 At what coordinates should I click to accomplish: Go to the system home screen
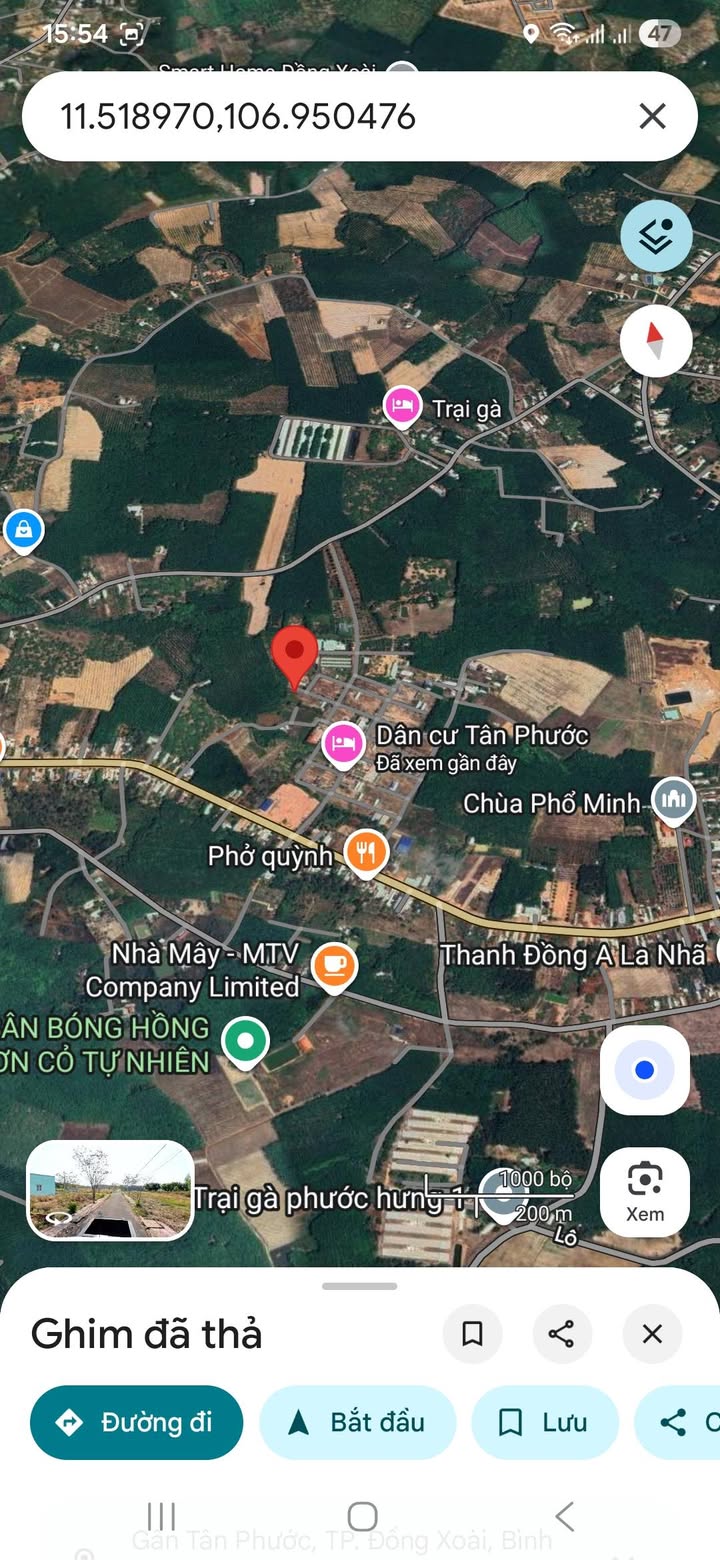point(361,1516)
